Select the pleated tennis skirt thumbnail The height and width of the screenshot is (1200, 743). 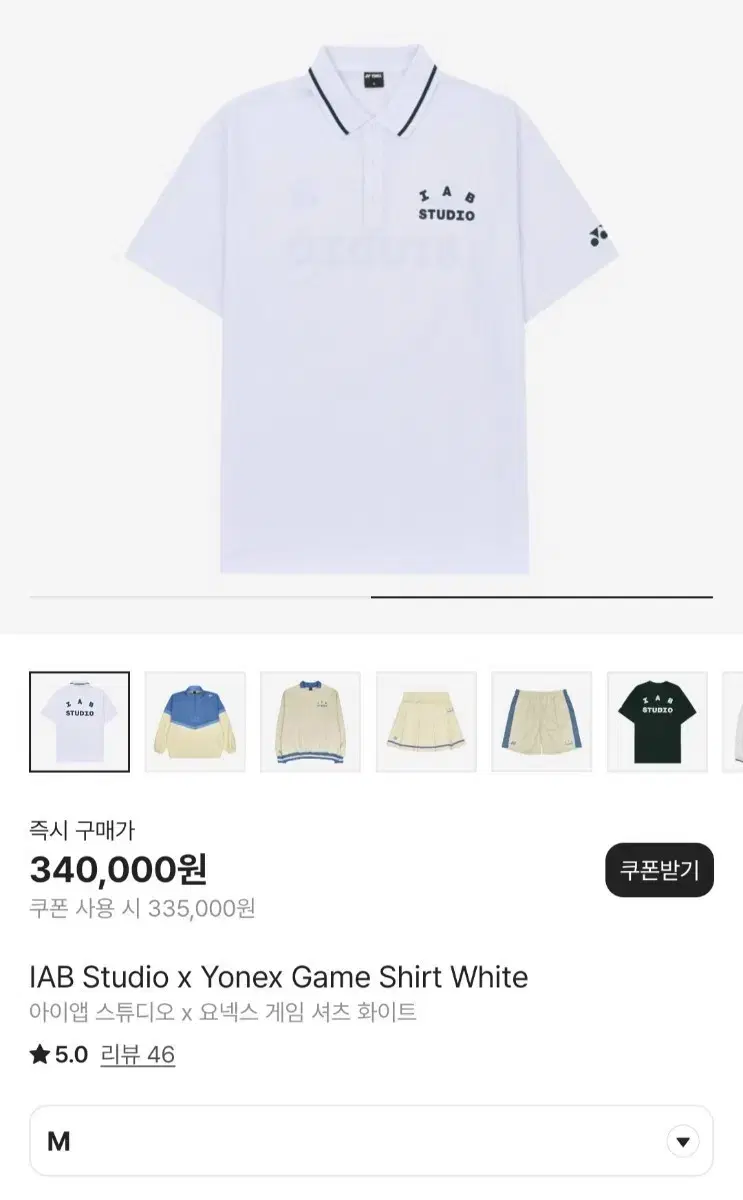(425, 720)
